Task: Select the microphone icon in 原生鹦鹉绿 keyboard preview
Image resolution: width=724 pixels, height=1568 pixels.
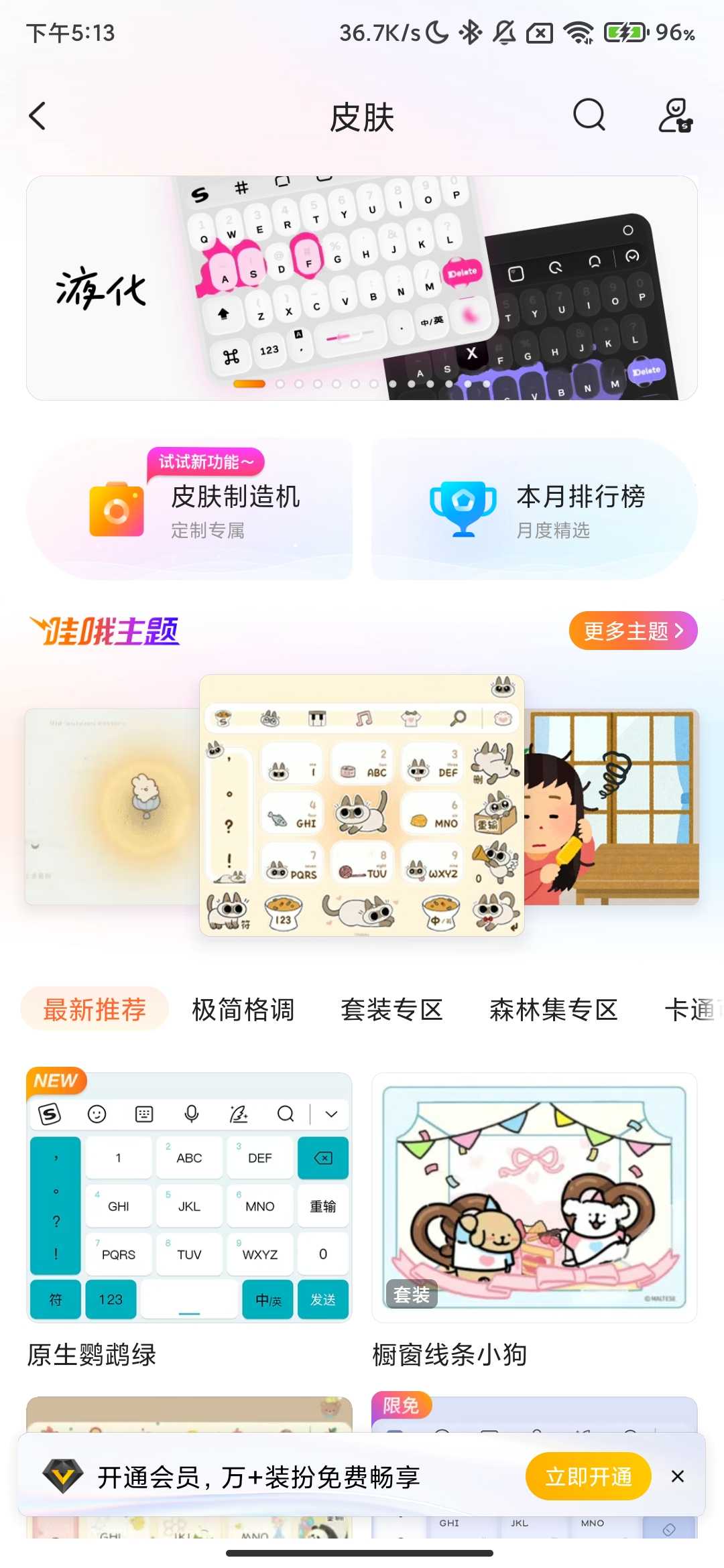Action: (x=190, y=1114)
